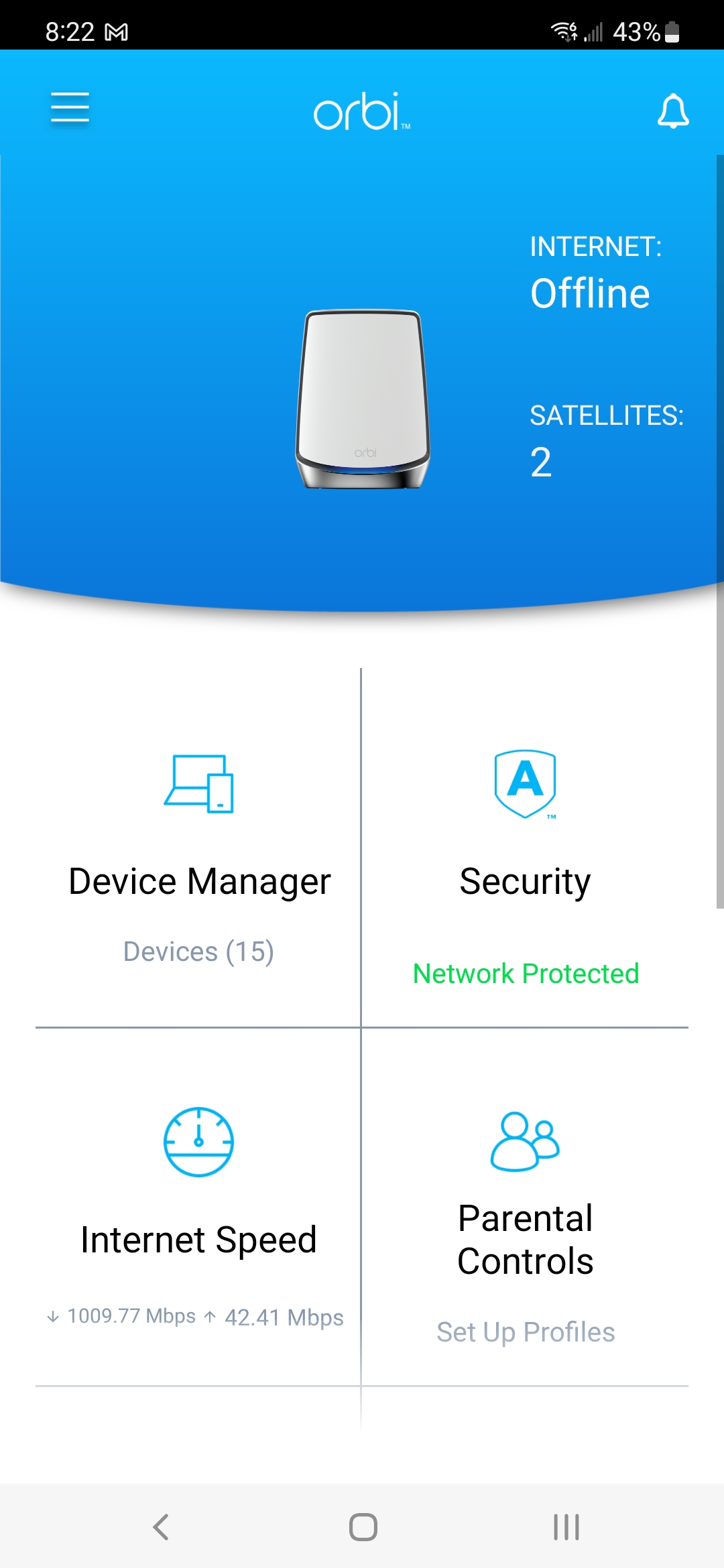Open recent apps from navigation bar

566,1527
